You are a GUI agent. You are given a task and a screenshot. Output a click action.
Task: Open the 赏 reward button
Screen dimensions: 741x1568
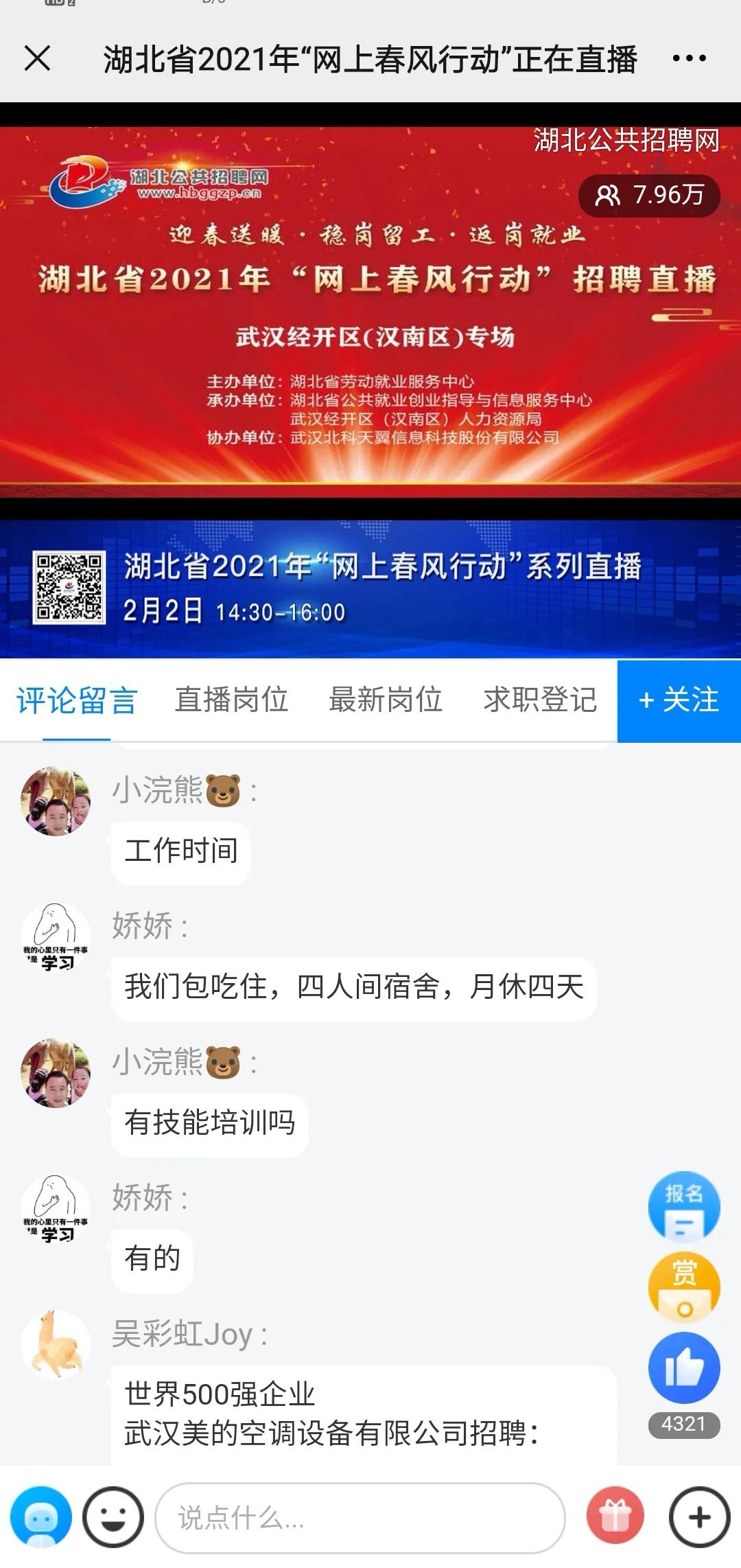683,1287
